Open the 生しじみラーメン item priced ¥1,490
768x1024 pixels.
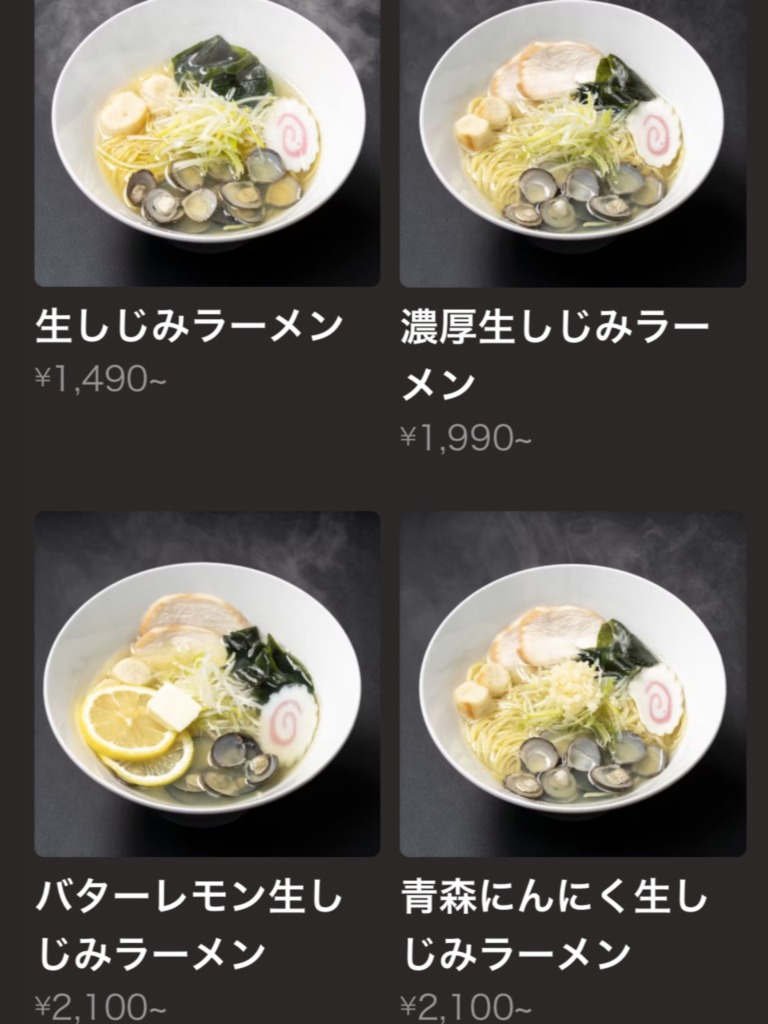pos(207,150)
